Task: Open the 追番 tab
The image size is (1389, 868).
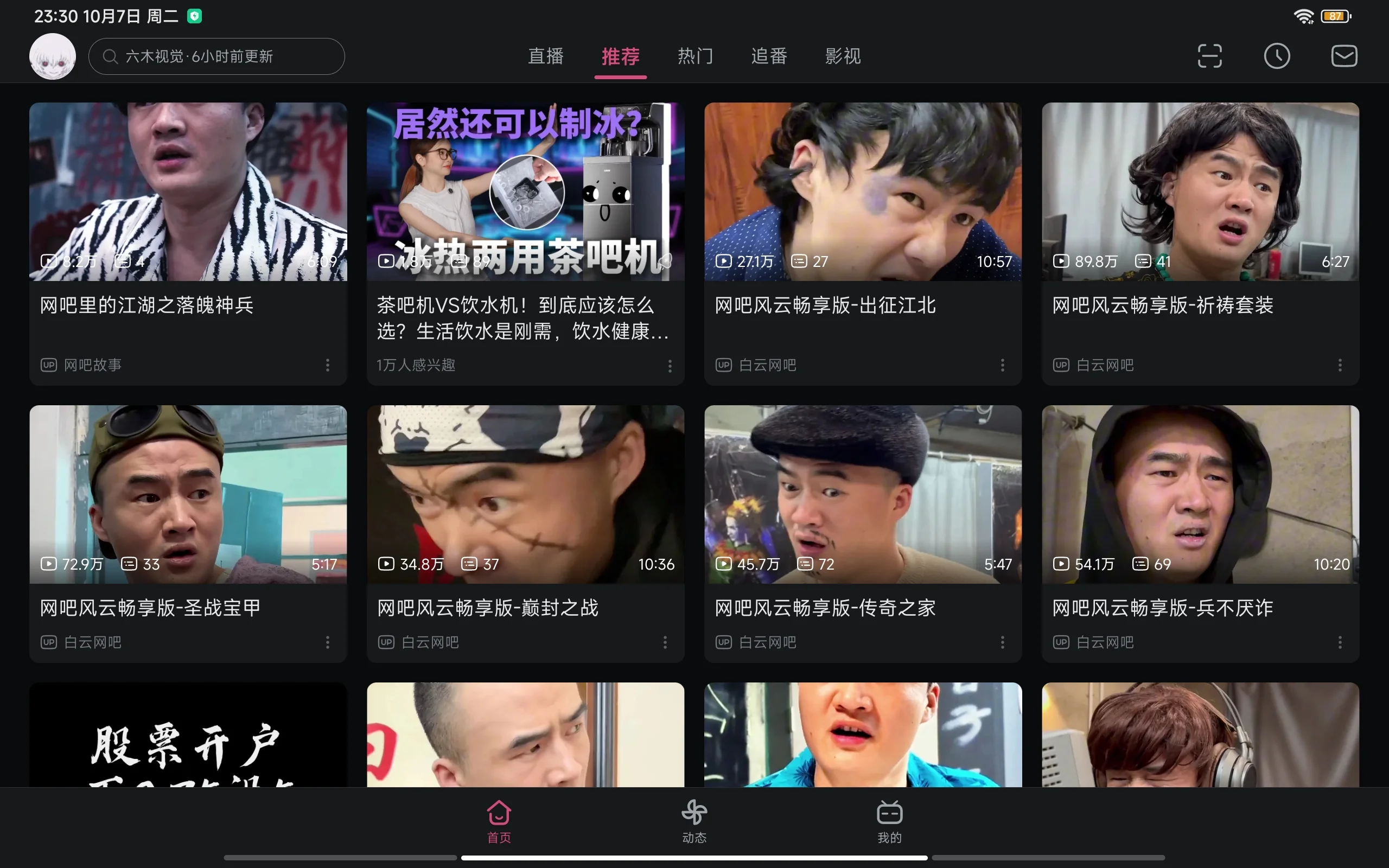Action: pos(768,56)
